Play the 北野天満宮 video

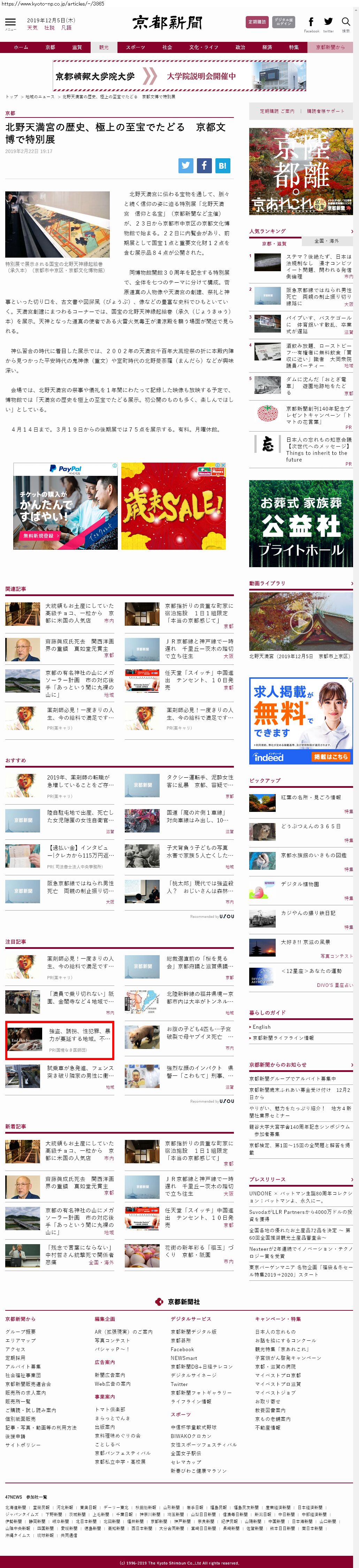point(300,622)
